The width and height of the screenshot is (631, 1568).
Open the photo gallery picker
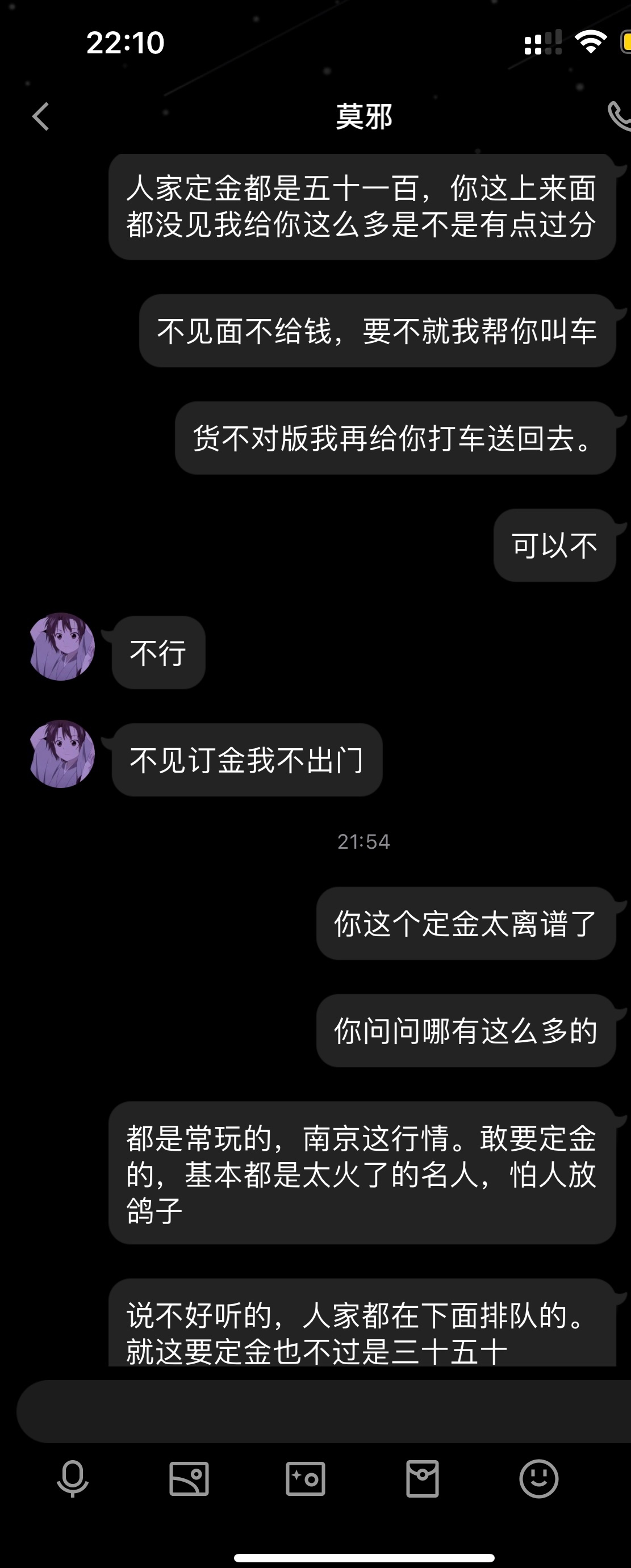189,1478
